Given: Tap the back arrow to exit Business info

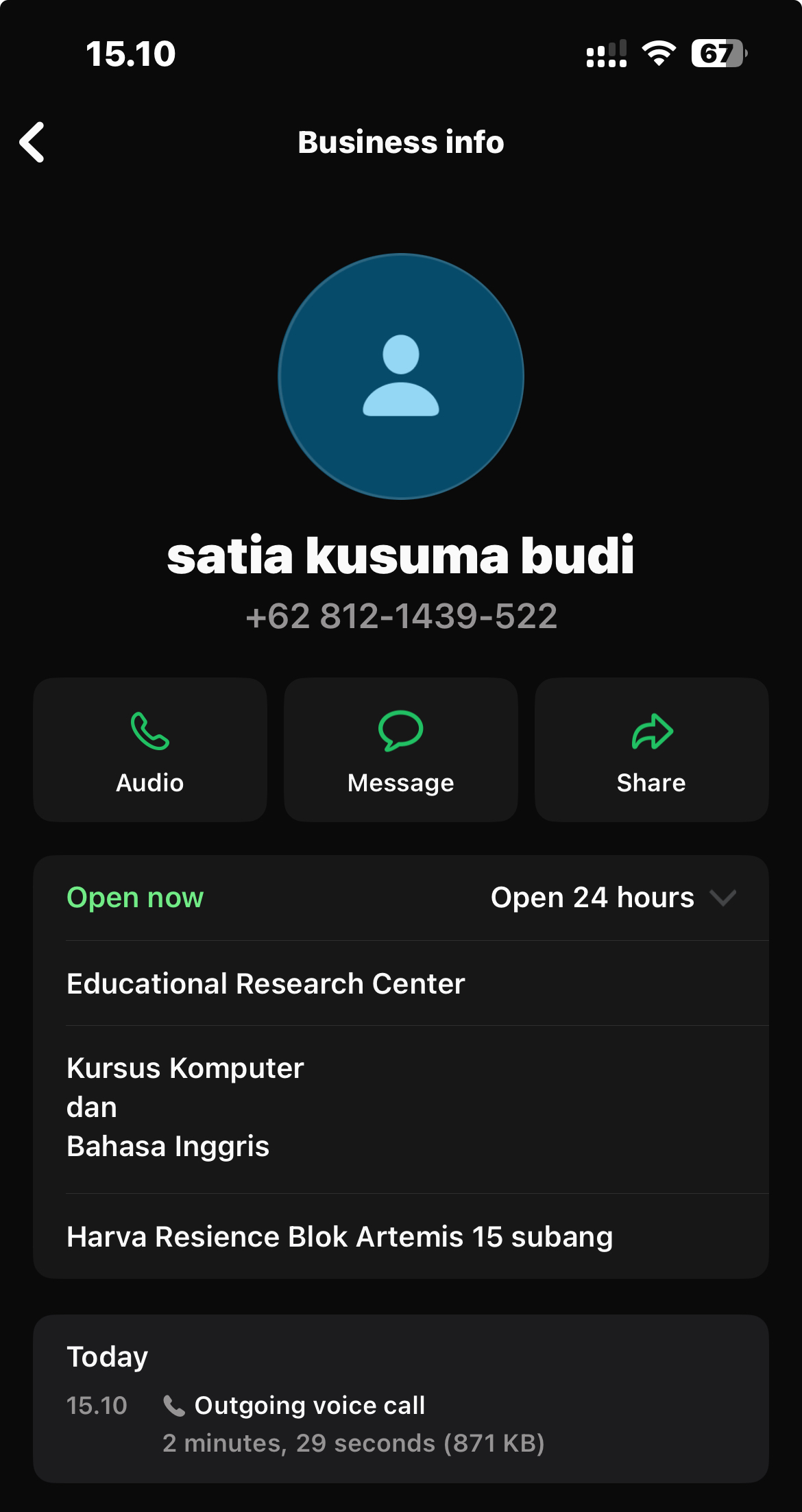Looking at the screenshot, I should click(33, 142).
